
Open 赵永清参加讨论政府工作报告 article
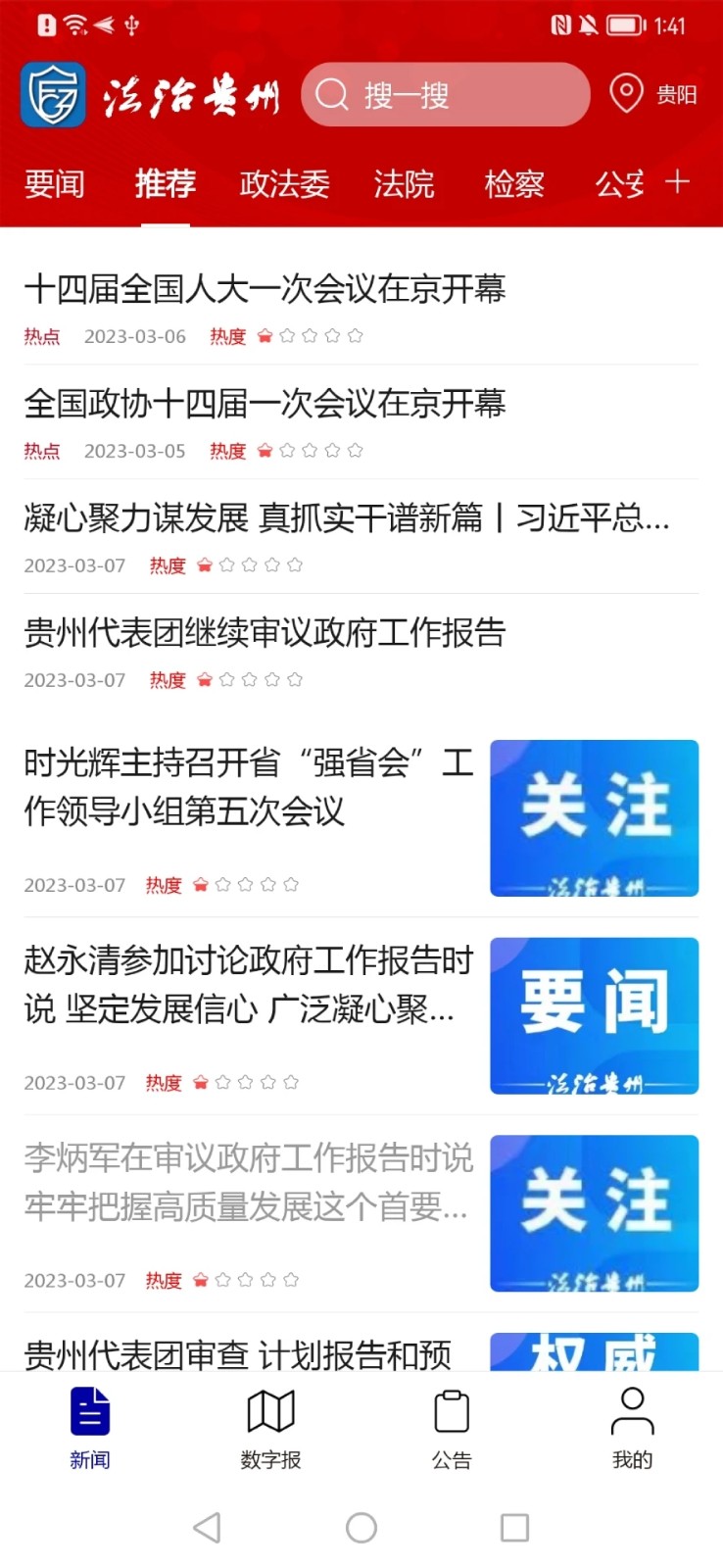(x=248, y=985)
